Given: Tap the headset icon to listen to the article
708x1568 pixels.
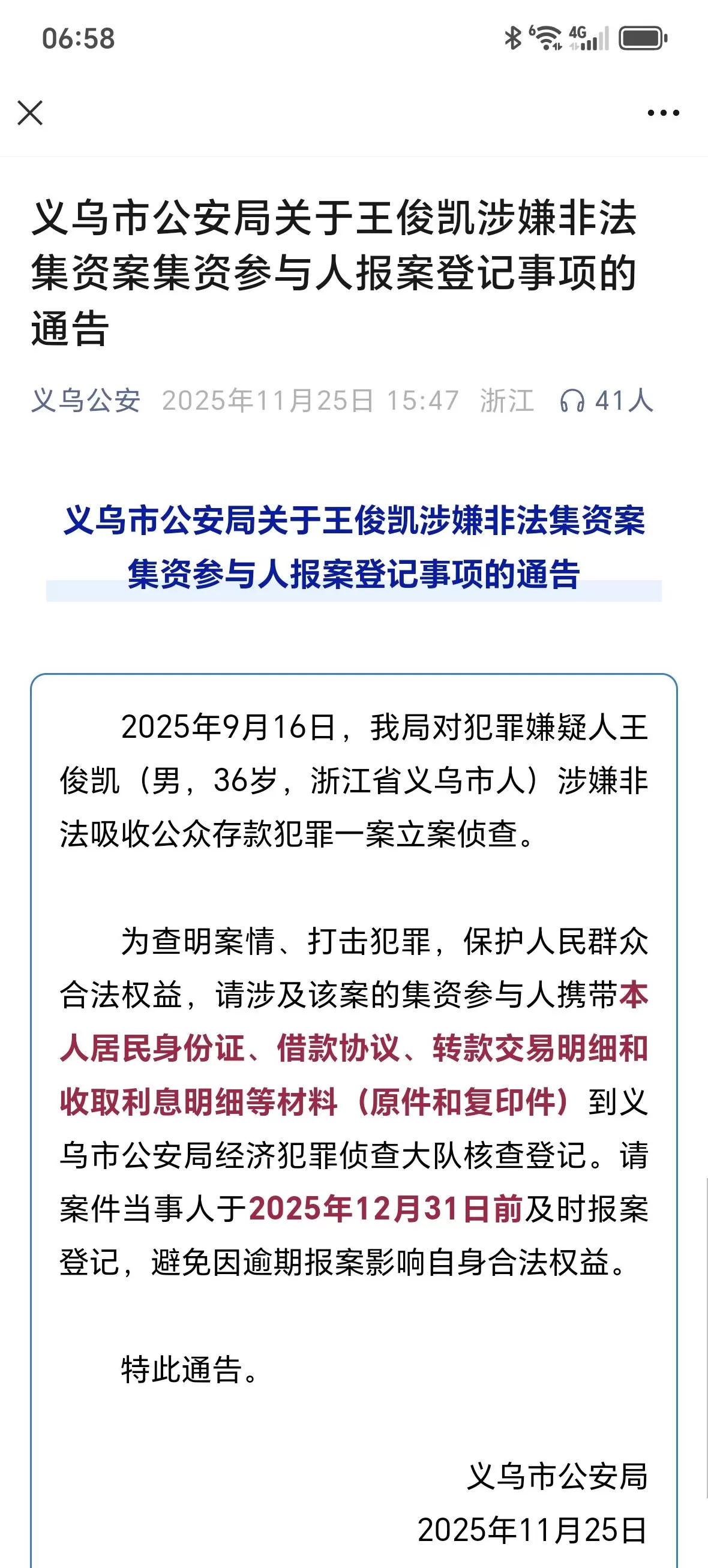Looking at the screenshot, I should click(573, 400).
